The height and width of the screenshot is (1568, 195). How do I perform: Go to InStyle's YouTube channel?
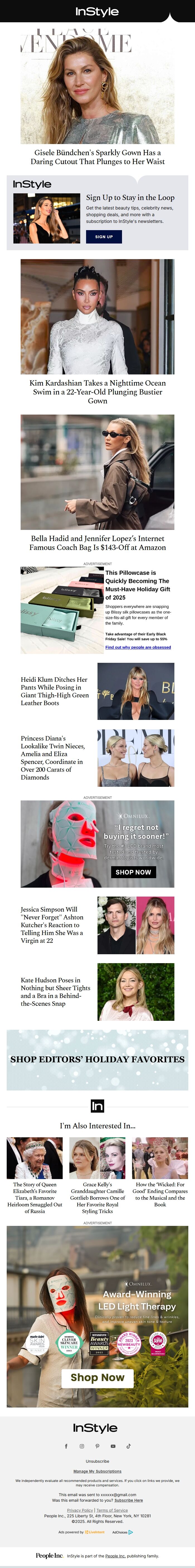(x=113, y=1446)
